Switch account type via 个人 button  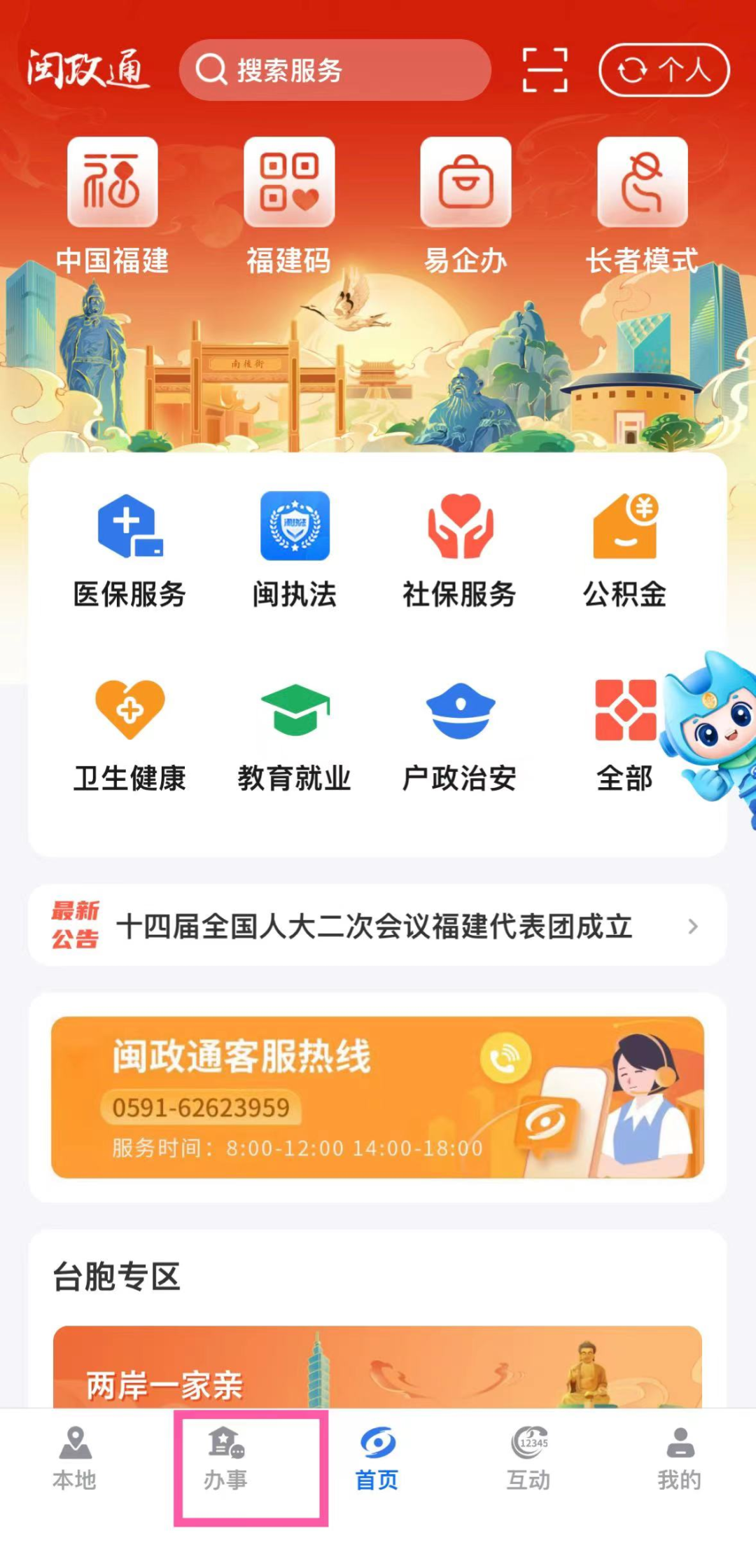[664, 70]
